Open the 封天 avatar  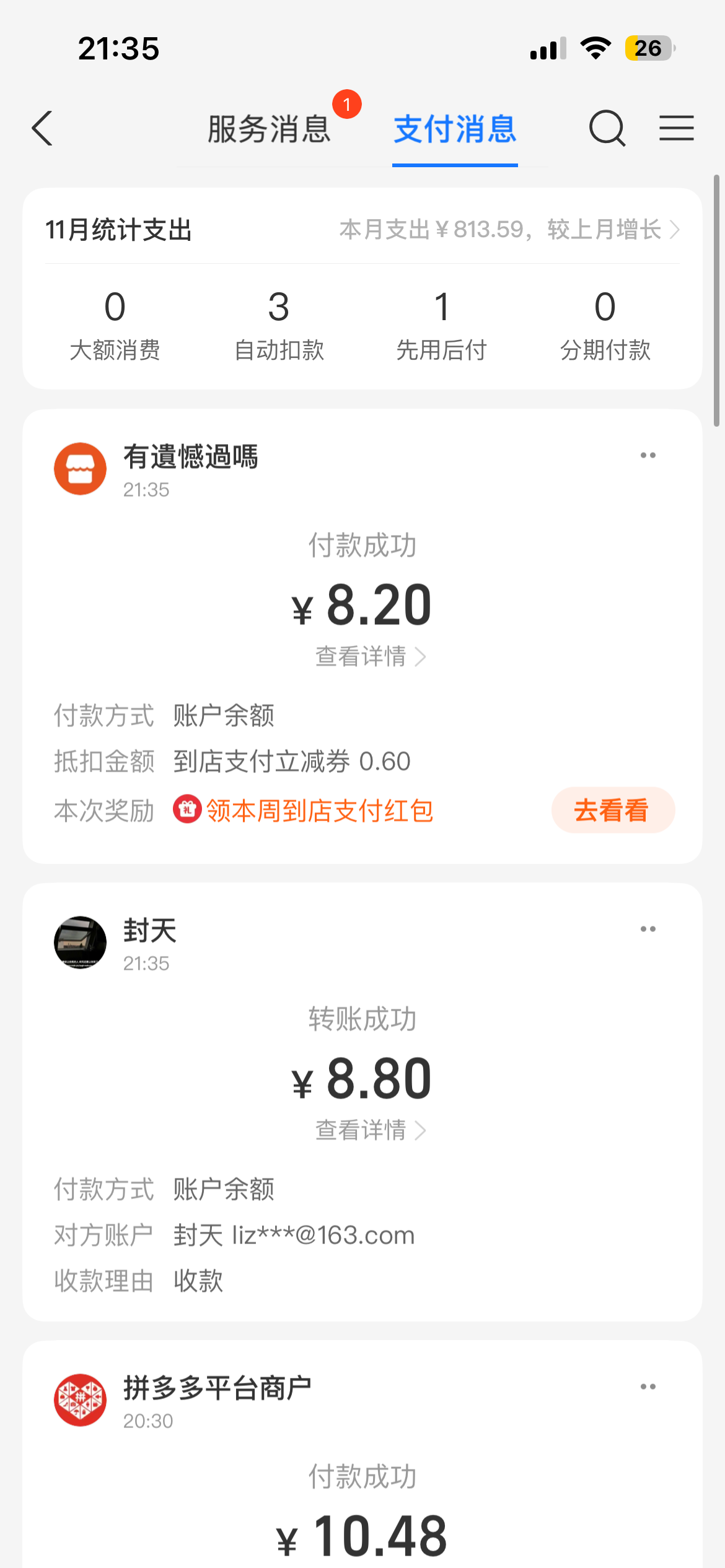[81, 943]
